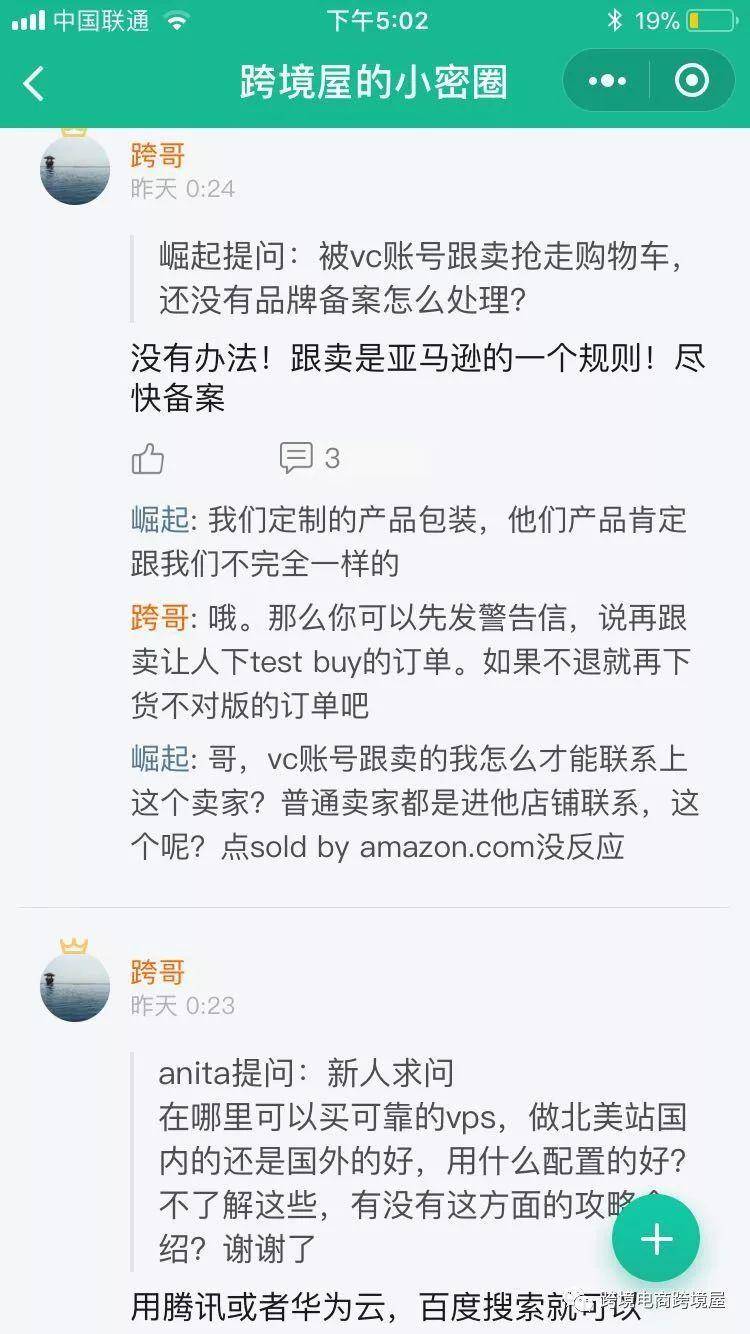Tap 跨哥 username on the 0:24 post

coord(158,156)
